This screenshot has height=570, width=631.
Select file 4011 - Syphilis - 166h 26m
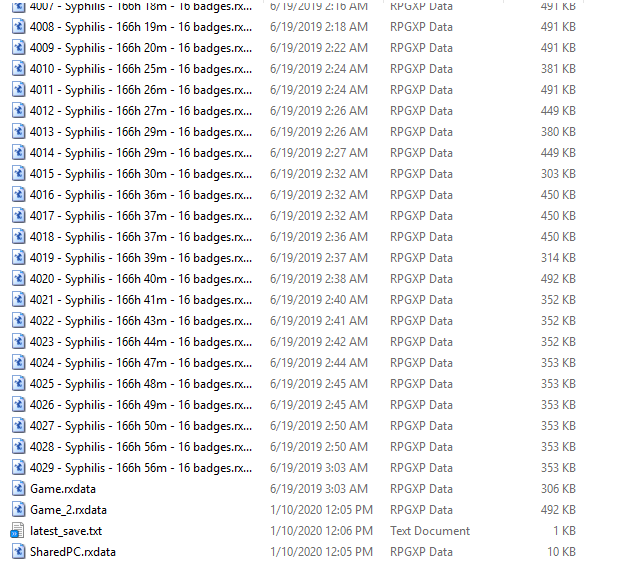click(140, 90)
